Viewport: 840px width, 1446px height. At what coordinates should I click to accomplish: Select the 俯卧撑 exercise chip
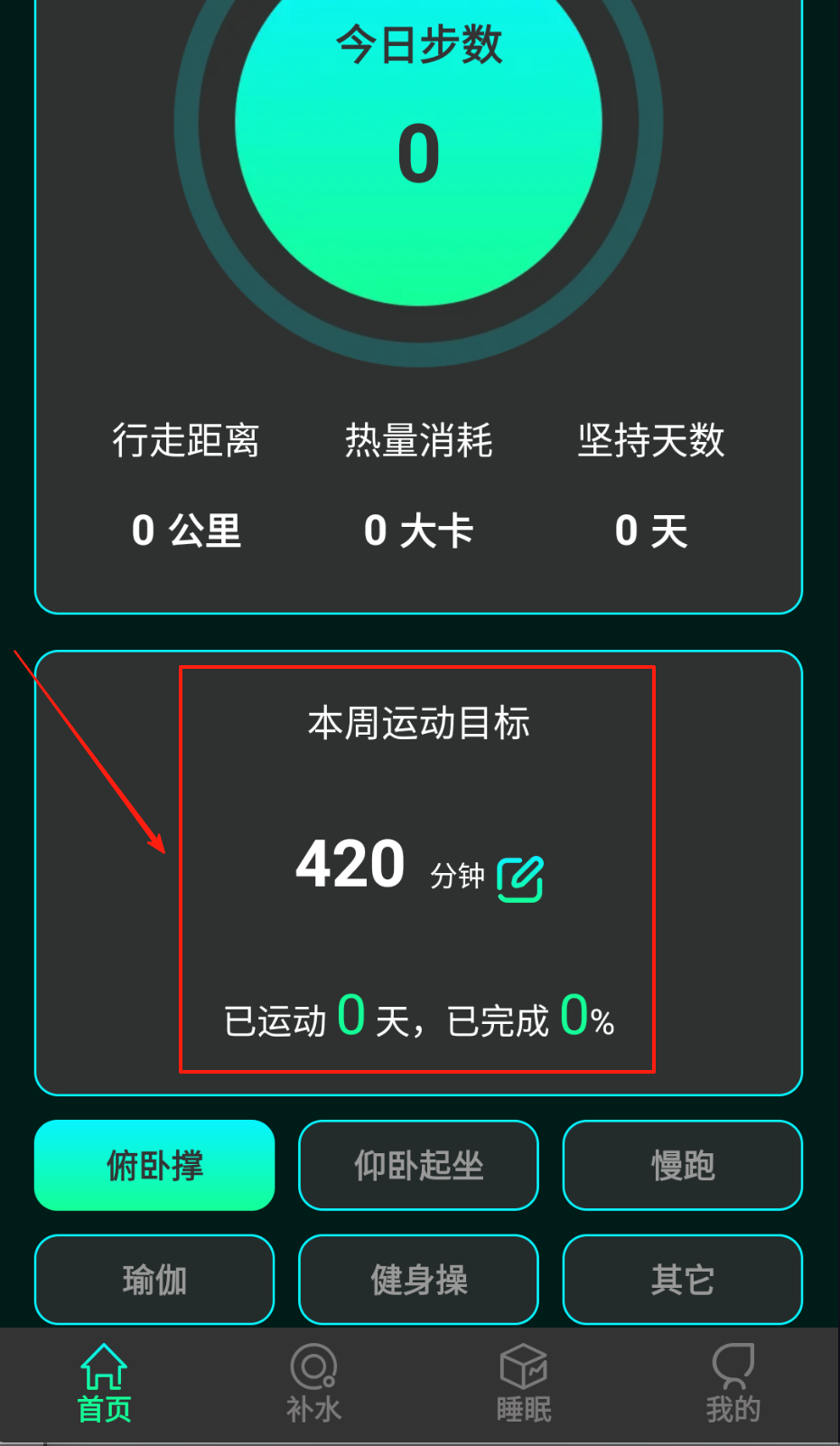point(154,1165)
